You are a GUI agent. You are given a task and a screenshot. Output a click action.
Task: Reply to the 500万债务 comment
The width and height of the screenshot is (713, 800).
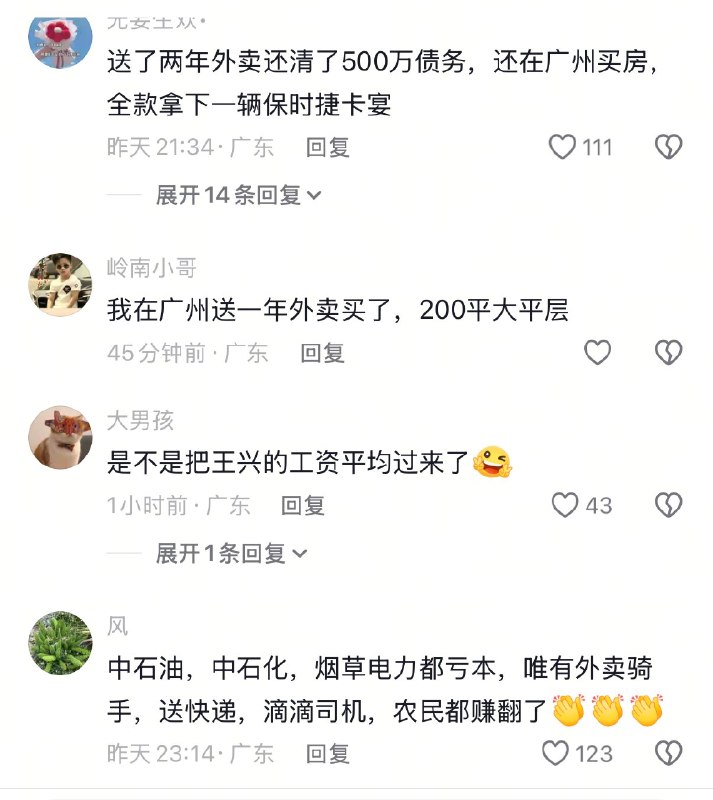[x=327, y=148]
